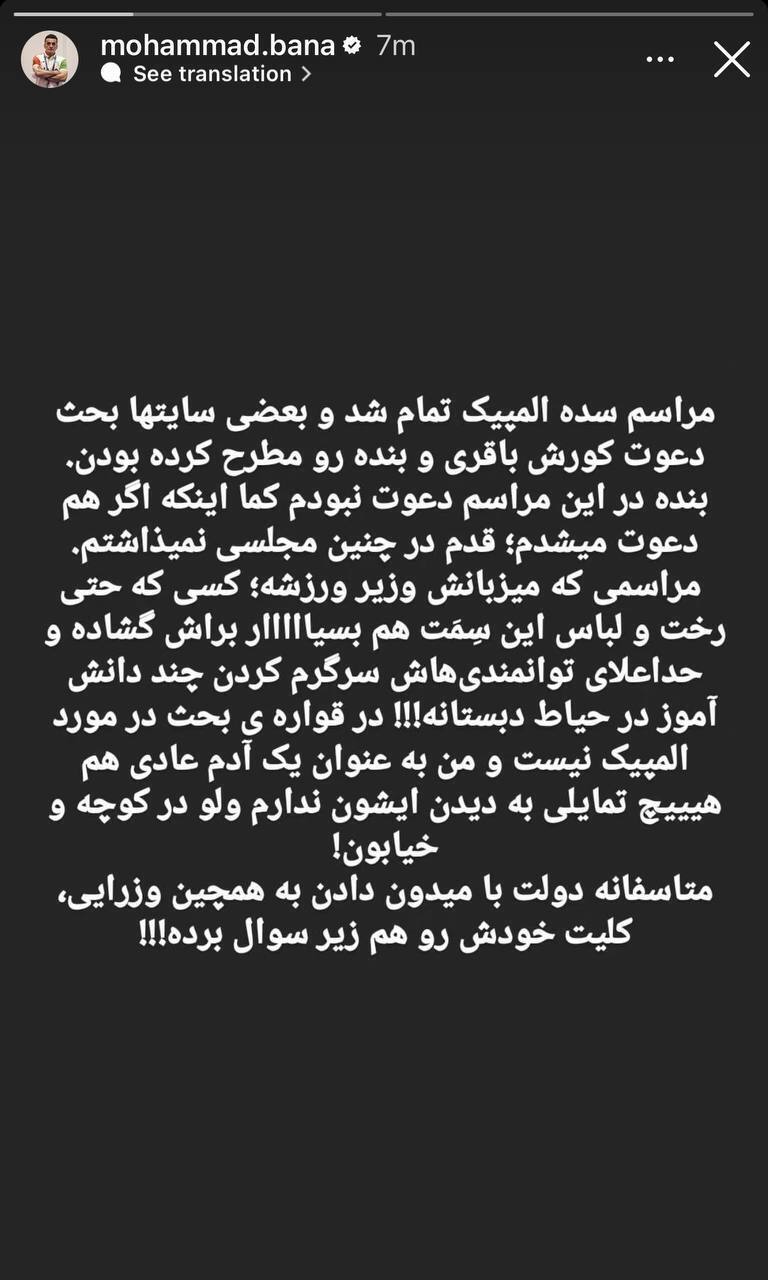Close the story with the X button
The image size is (768, 1280).
coord(731,59)
